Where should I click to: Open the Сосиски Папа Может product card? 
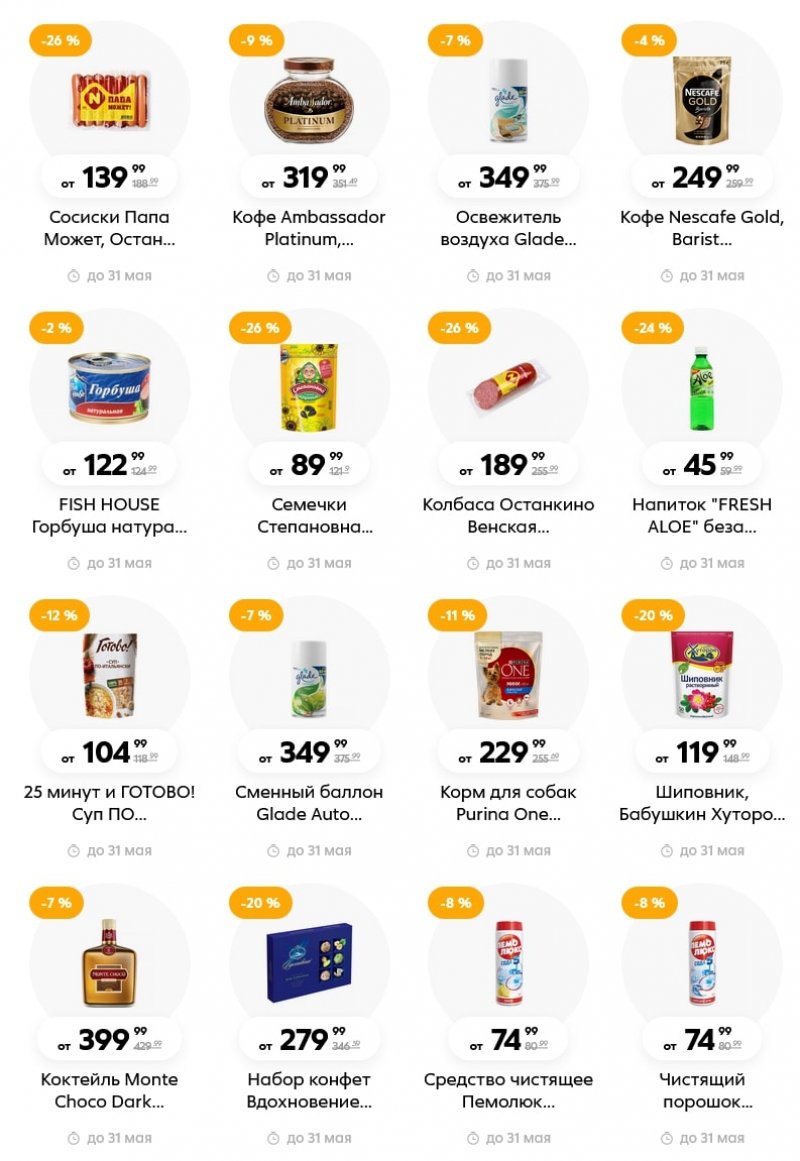click(109, 100)
